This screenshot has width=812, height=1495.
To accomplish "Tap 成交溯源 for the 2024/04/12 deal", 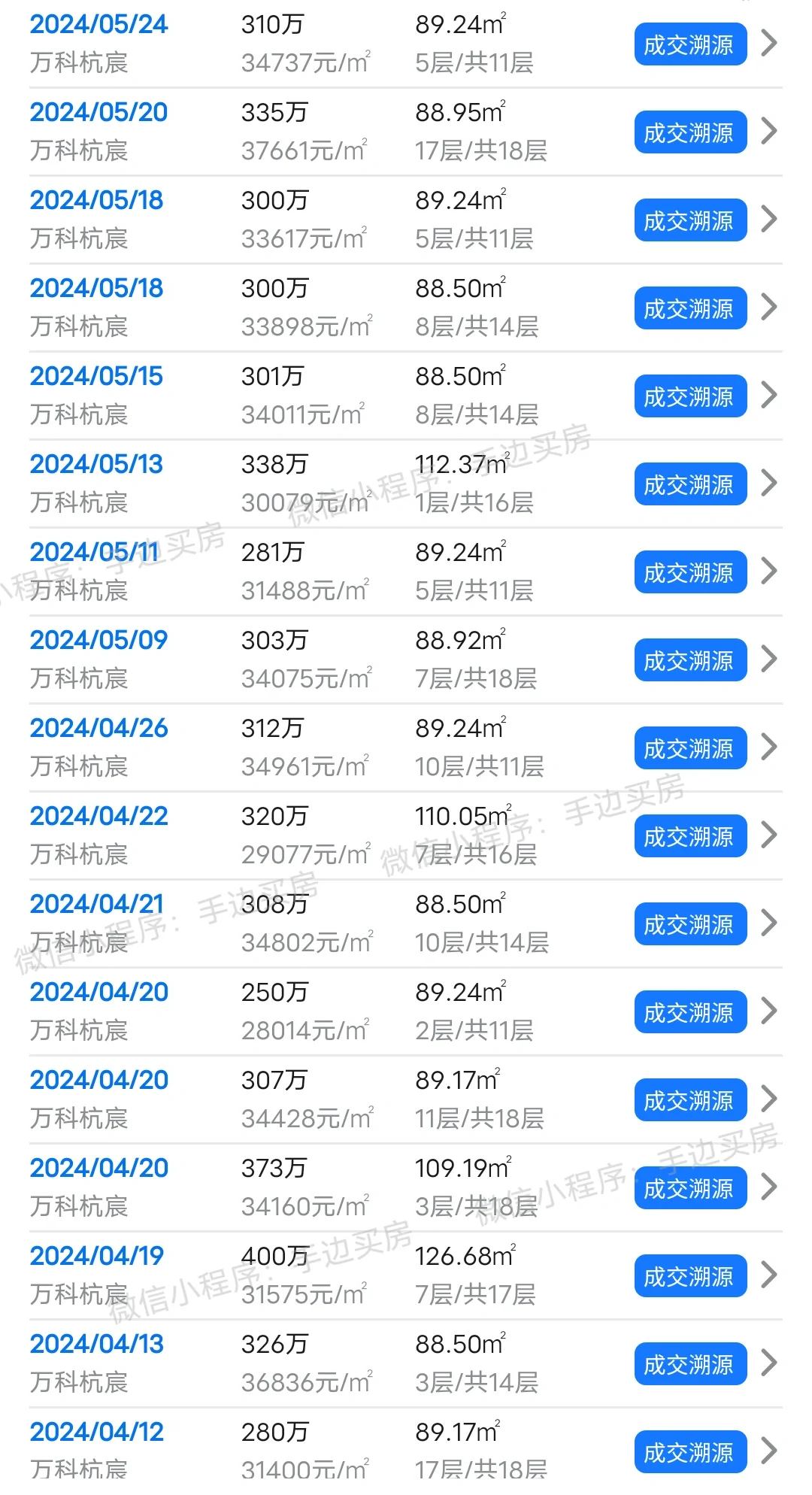I will [x=689, y=1452].
